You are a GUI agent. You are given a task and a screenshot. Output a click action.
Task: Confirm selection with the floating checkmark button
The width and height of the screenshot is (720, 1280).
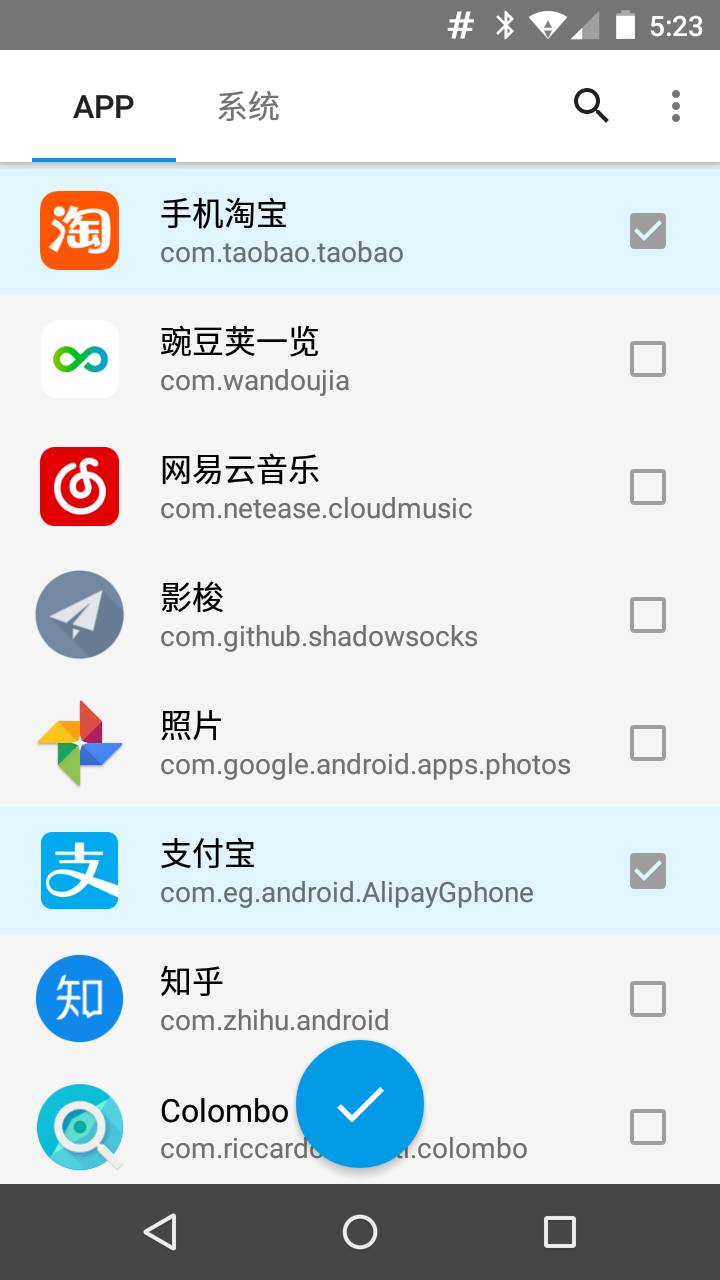pyautogui.click(x=360, y=1104)
